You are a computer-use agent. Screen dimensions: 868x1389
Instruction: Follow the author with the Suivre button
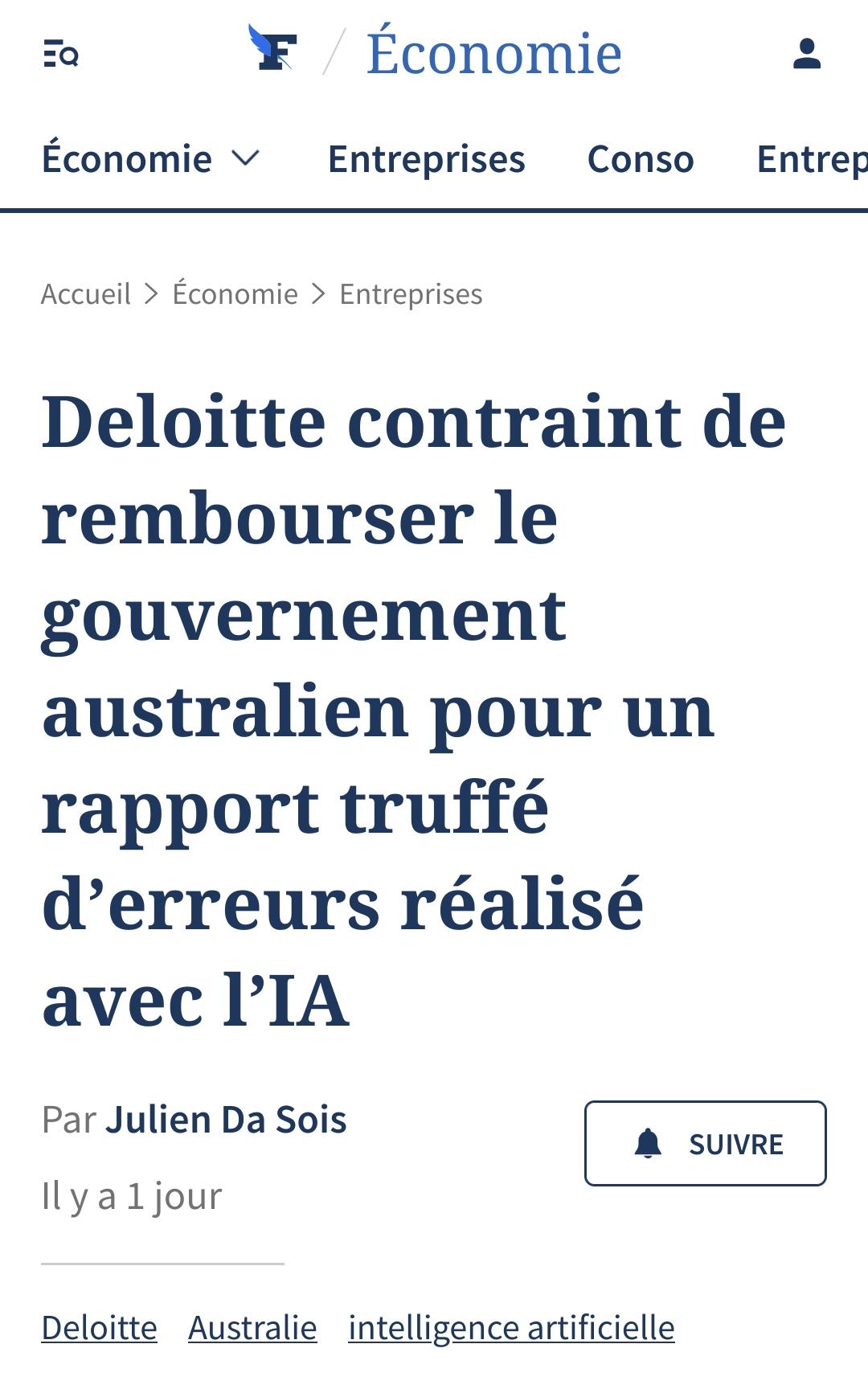coord(705,1143)
